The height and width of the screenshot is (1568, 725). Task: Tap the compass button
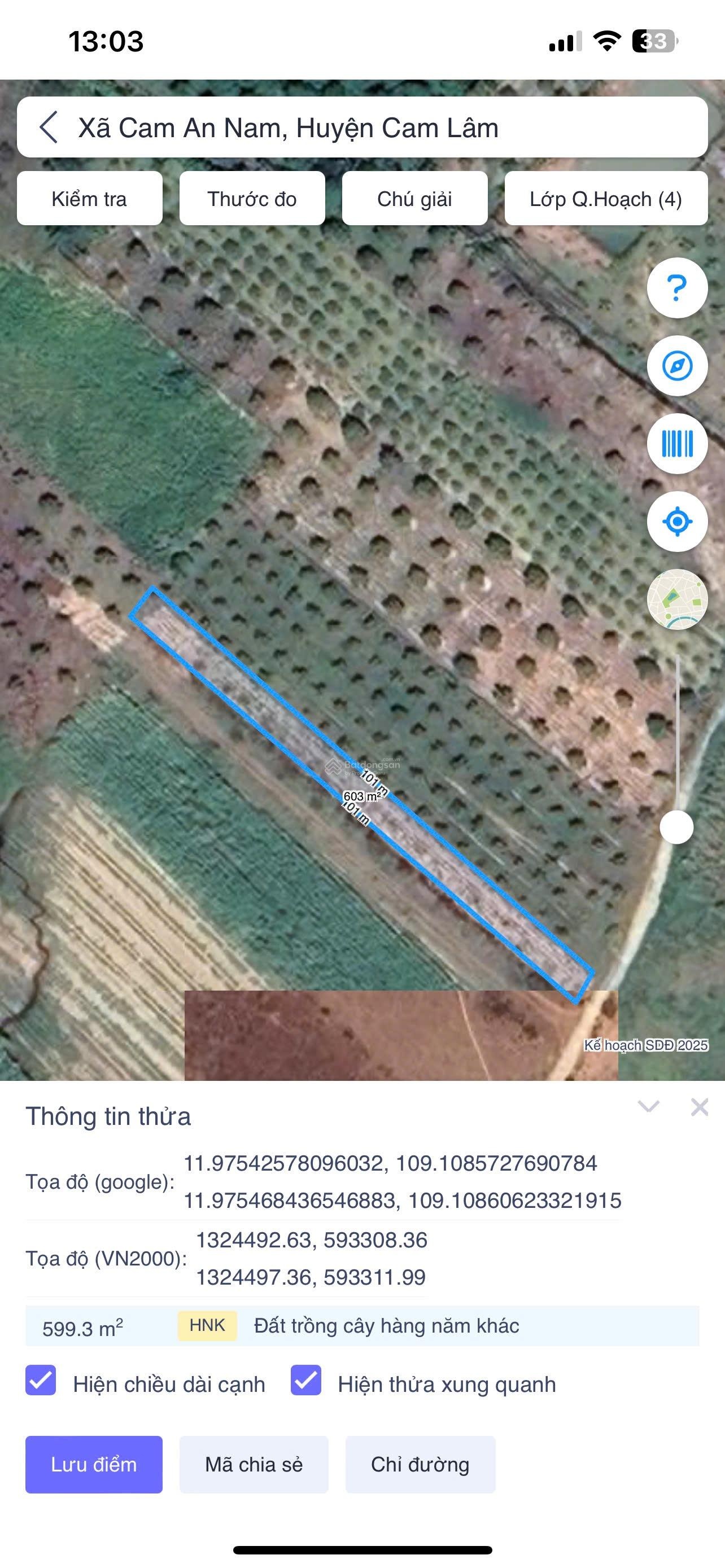(677, 366)
